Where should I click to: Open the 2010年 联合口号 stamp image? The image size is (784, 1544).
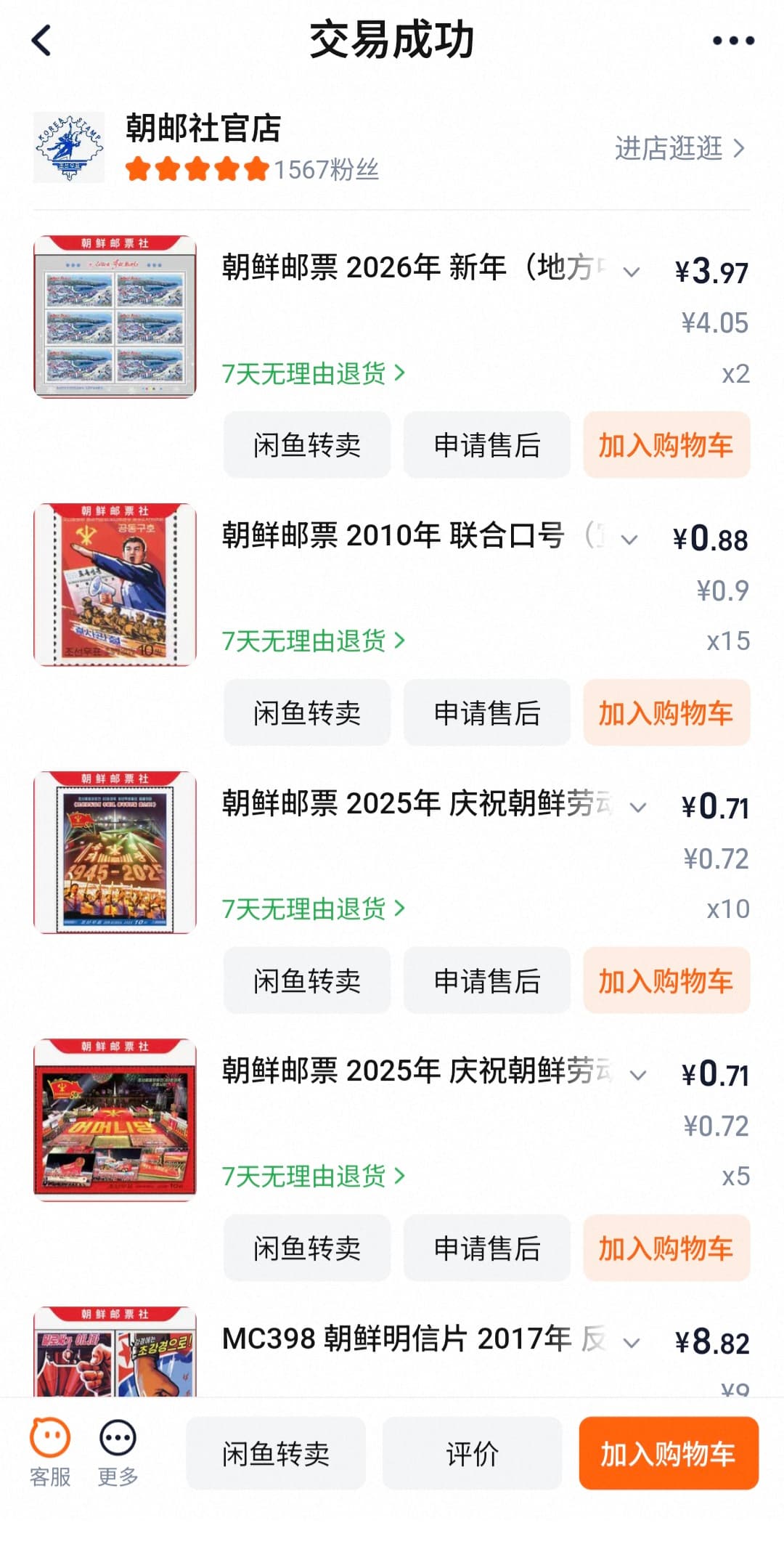tap(115, 585)
